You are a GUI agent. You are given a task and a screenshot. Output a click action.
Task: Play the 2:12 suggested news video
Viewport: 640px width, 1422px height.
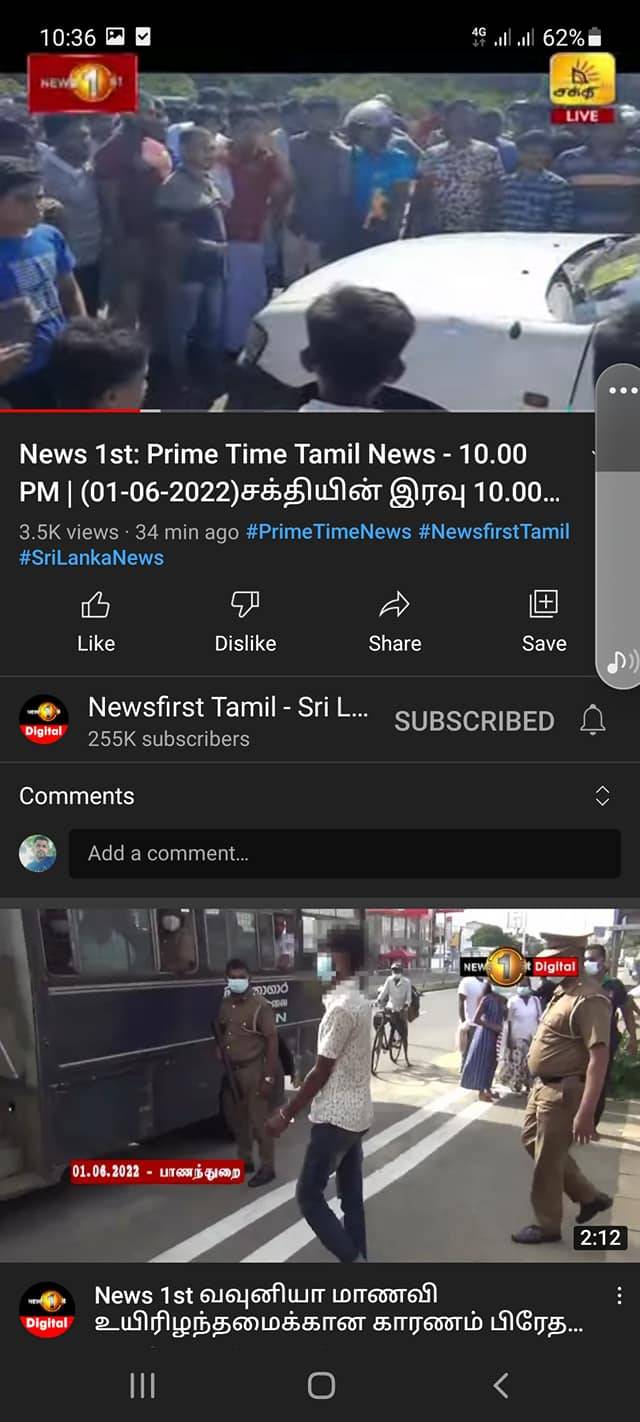[320, 1085]
